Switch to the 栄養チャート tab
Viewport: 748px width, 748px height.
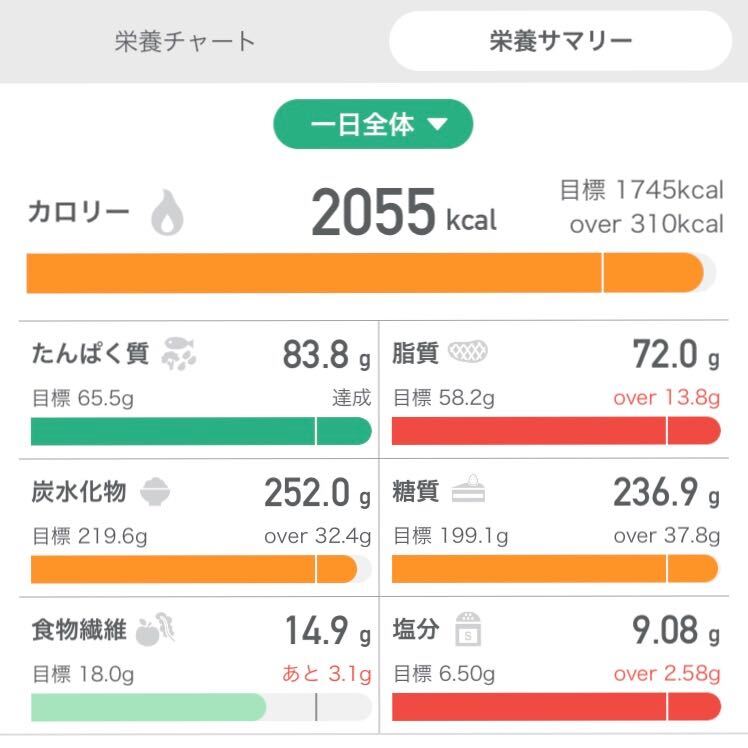coord(185,42)
